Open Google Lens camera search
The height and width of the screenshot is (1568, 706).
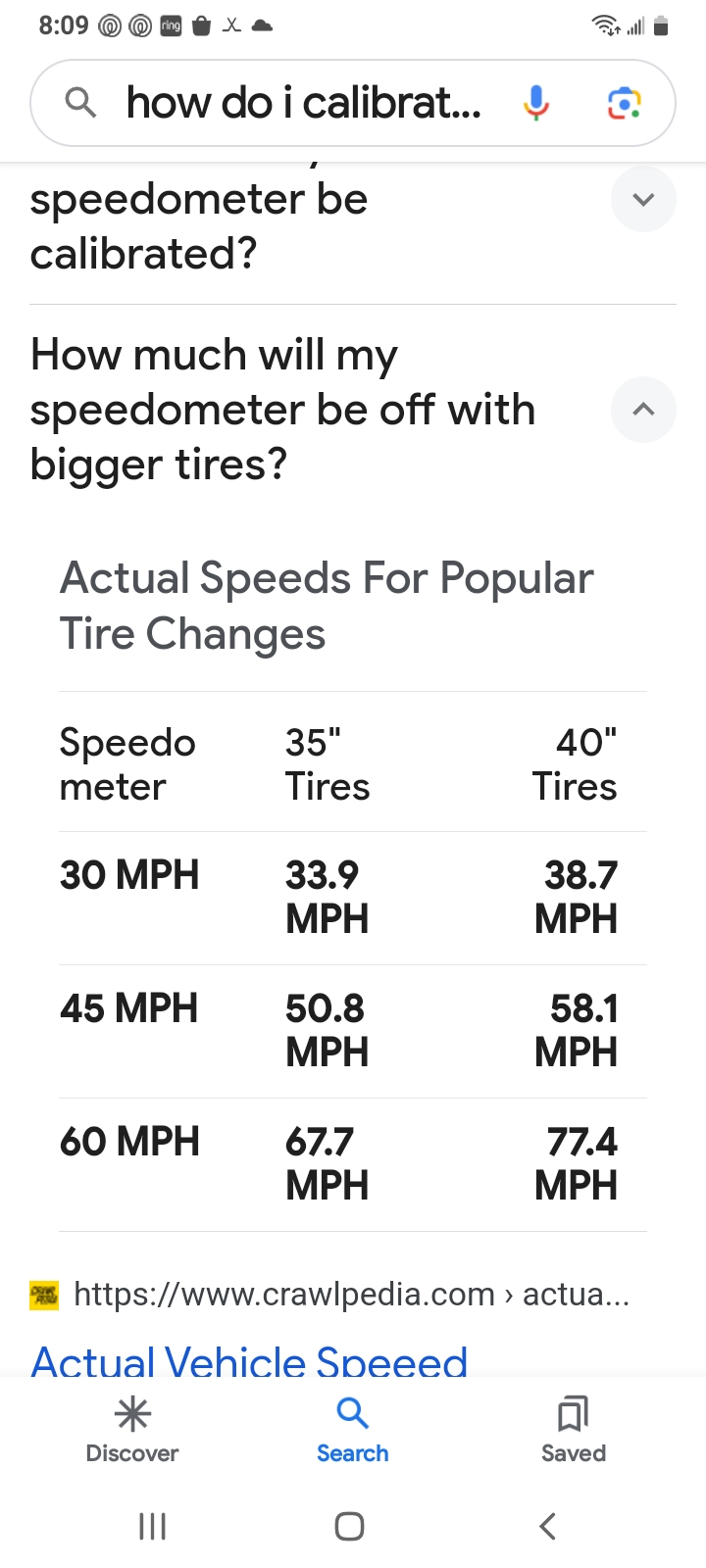(627, 101)
